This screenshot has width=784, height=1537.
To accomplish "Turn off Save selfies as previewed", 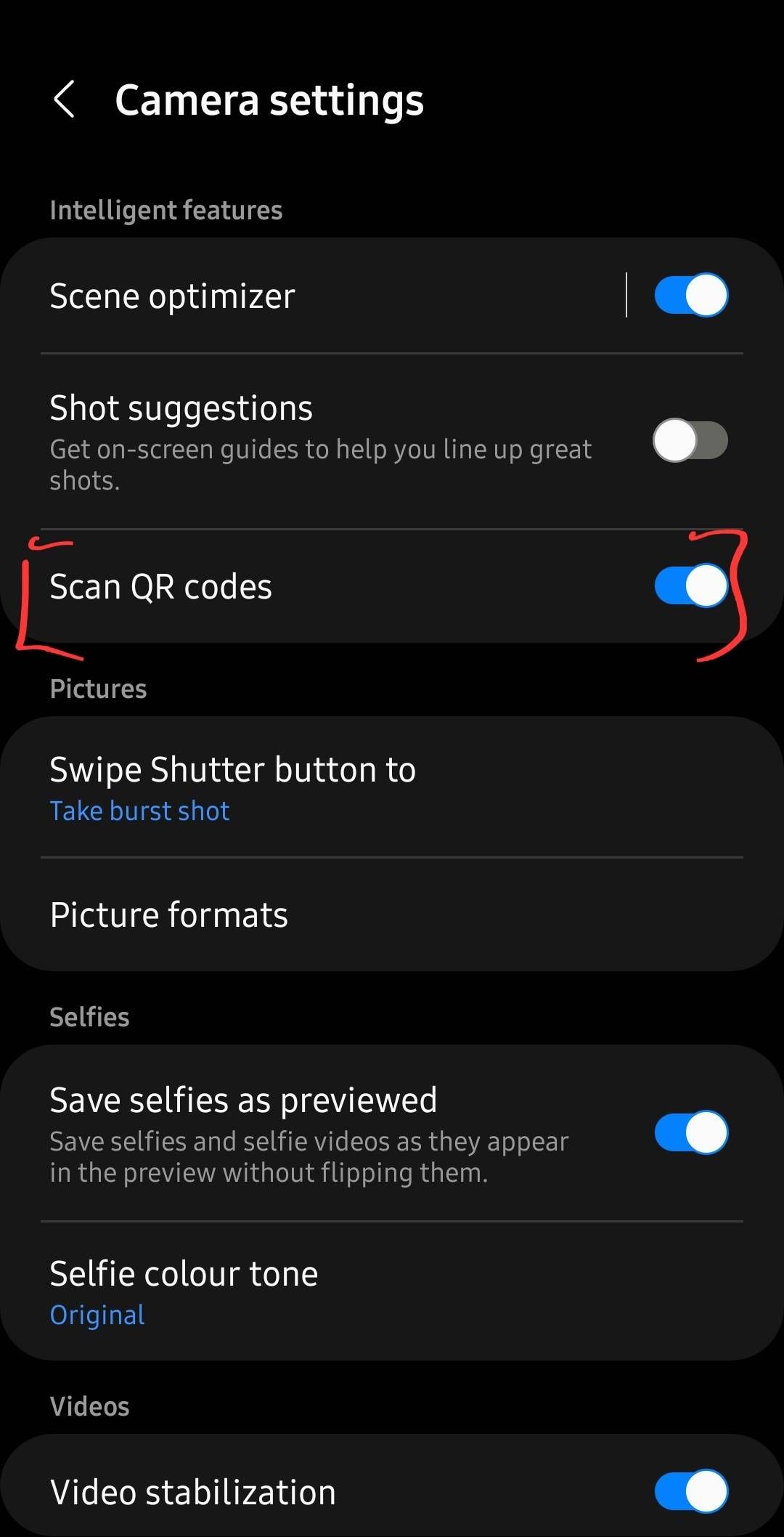I will pos(690,1132).
